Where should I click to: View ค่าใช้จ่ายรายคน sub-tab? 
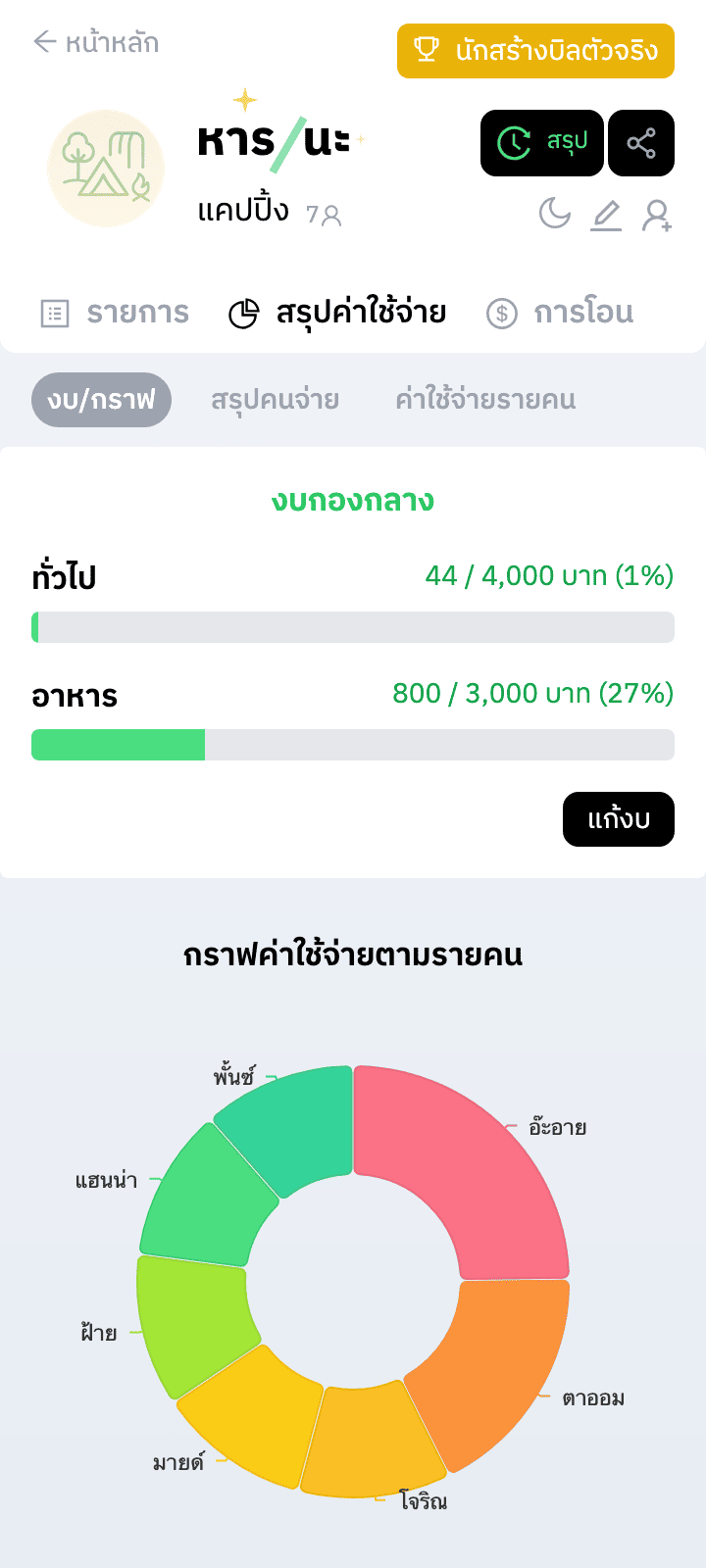485,400
